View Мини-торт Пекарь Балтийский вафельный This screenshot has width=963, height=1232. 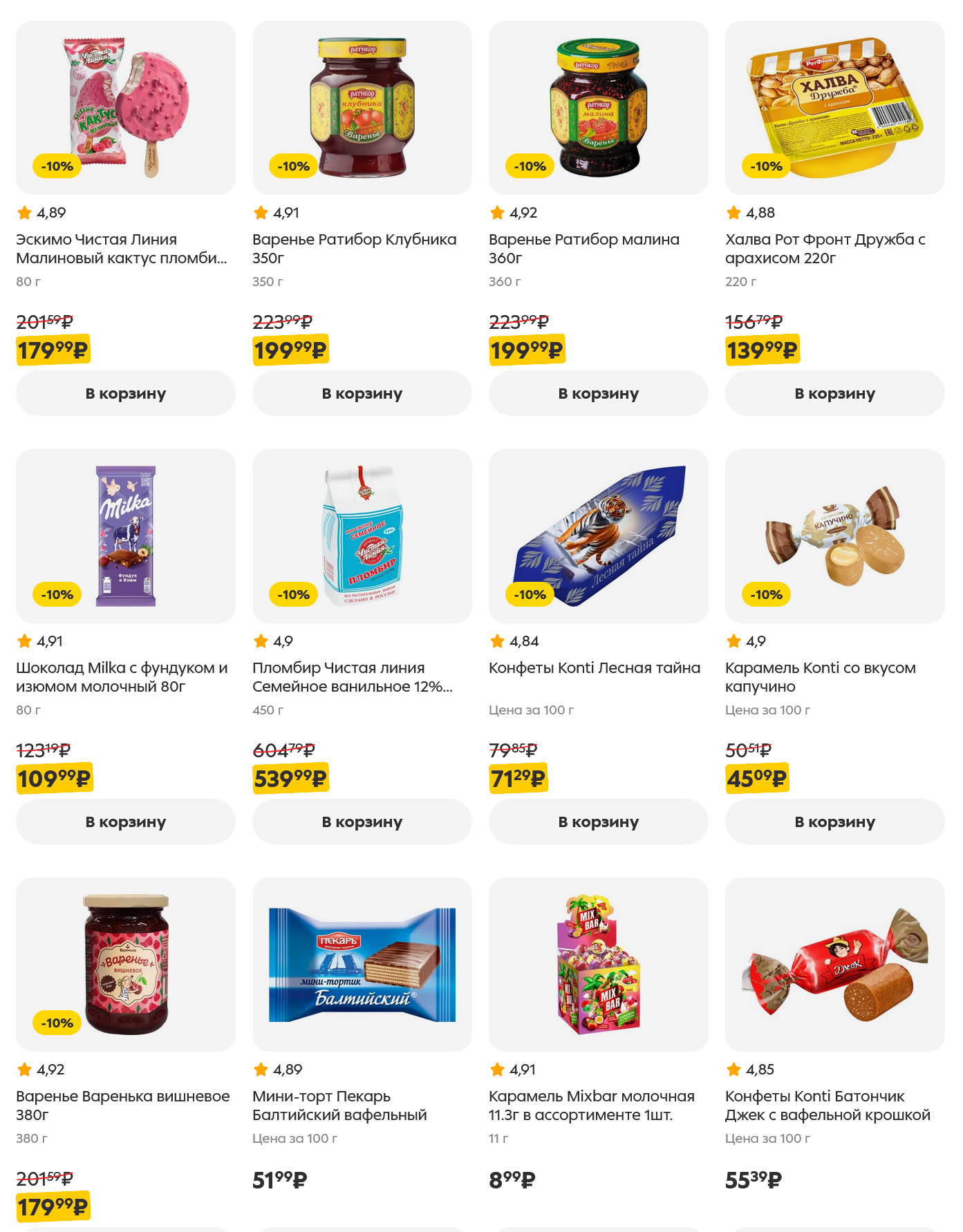tap(362, 965)
